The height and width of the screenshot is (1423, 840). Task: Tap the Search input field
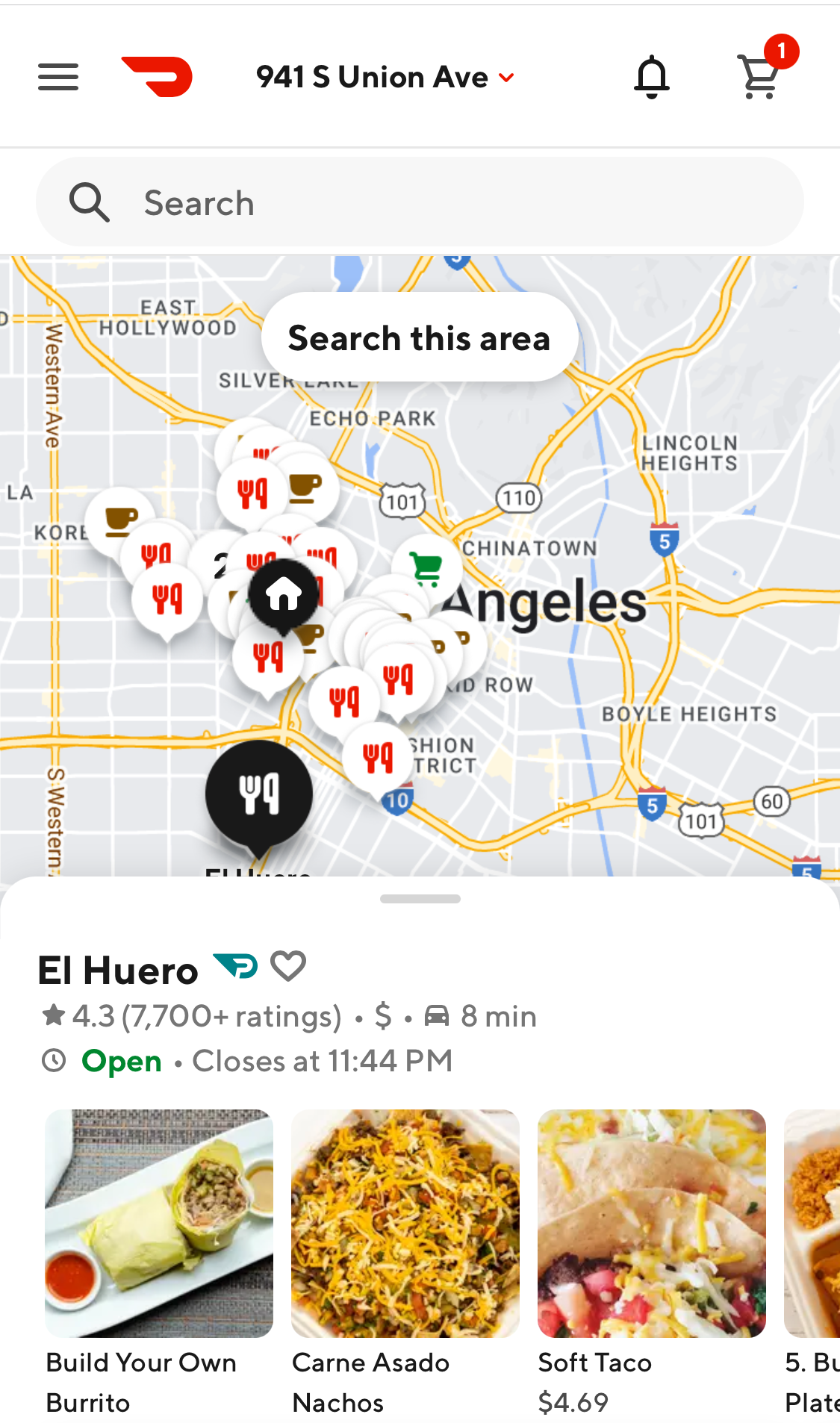pos(420,201)
